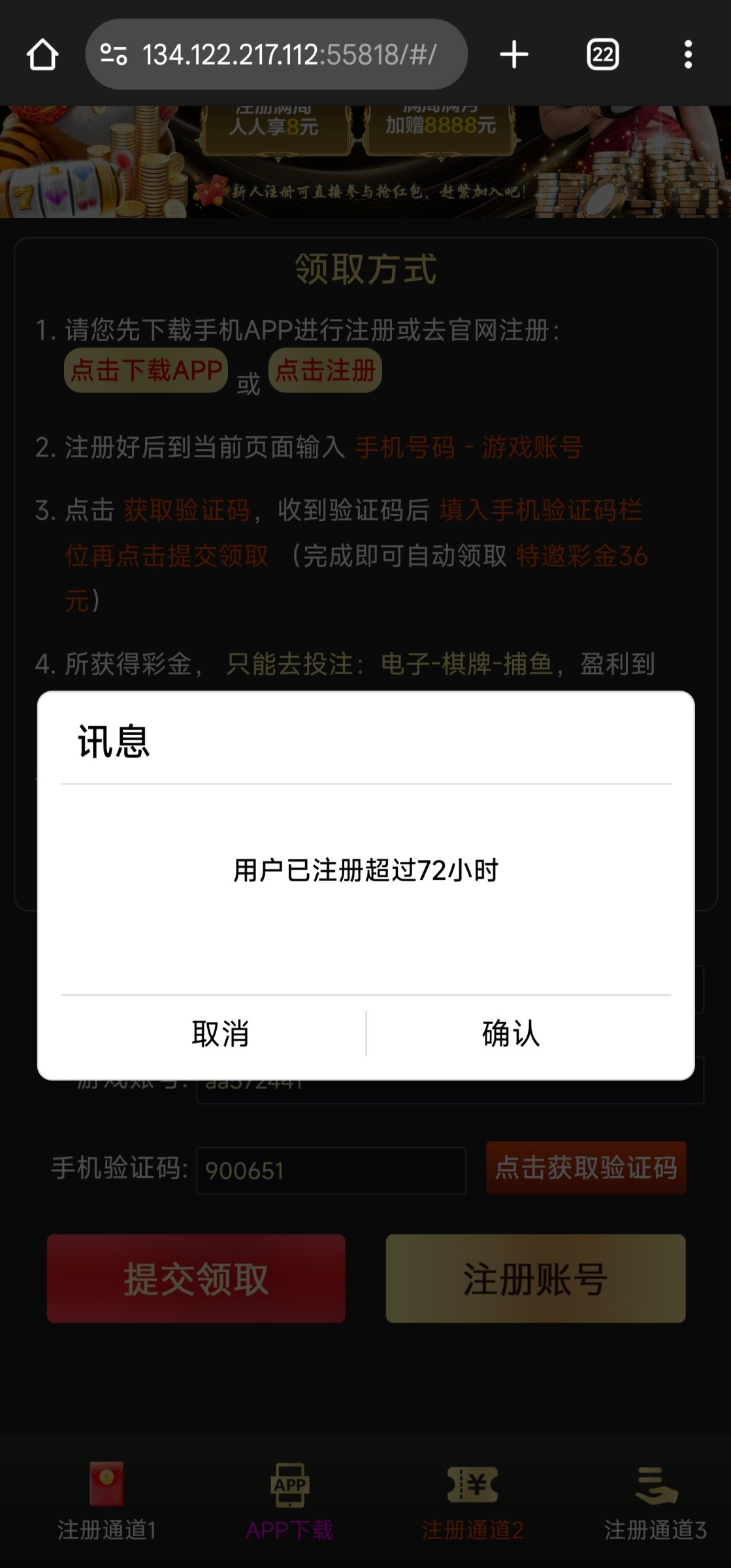Screen dimensions: 731x1568
Task: Focus the 手机验证码 input field
Action: click(x=331, y=1170)
